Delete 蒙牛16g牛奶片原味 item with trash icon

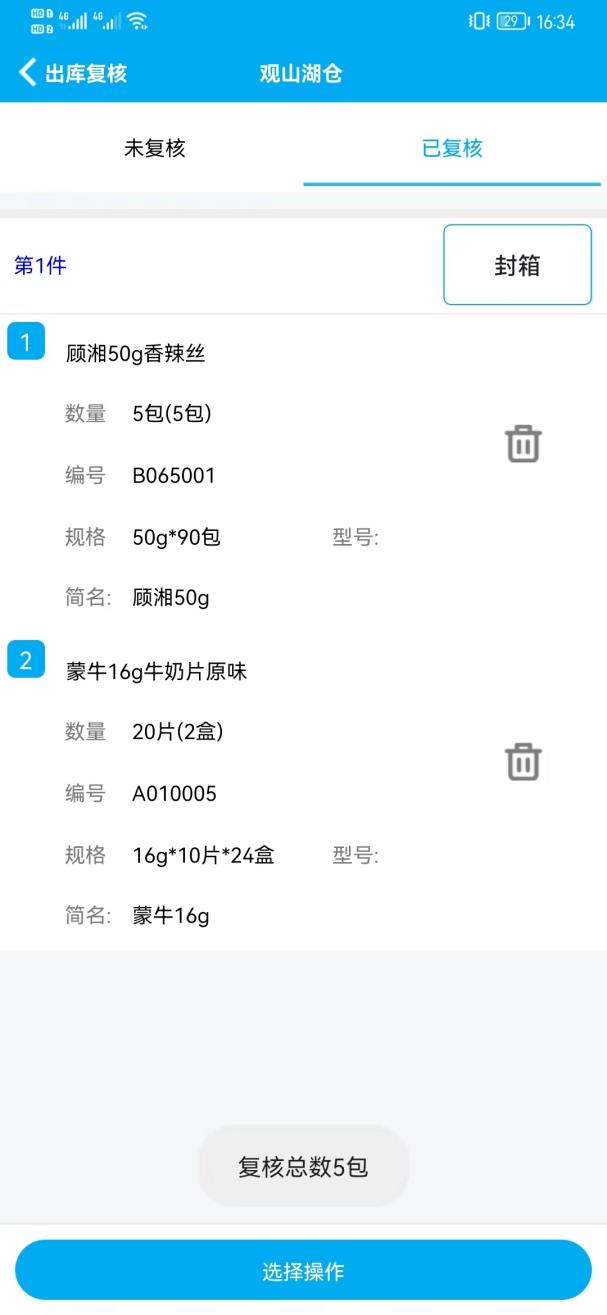point(523,762)
